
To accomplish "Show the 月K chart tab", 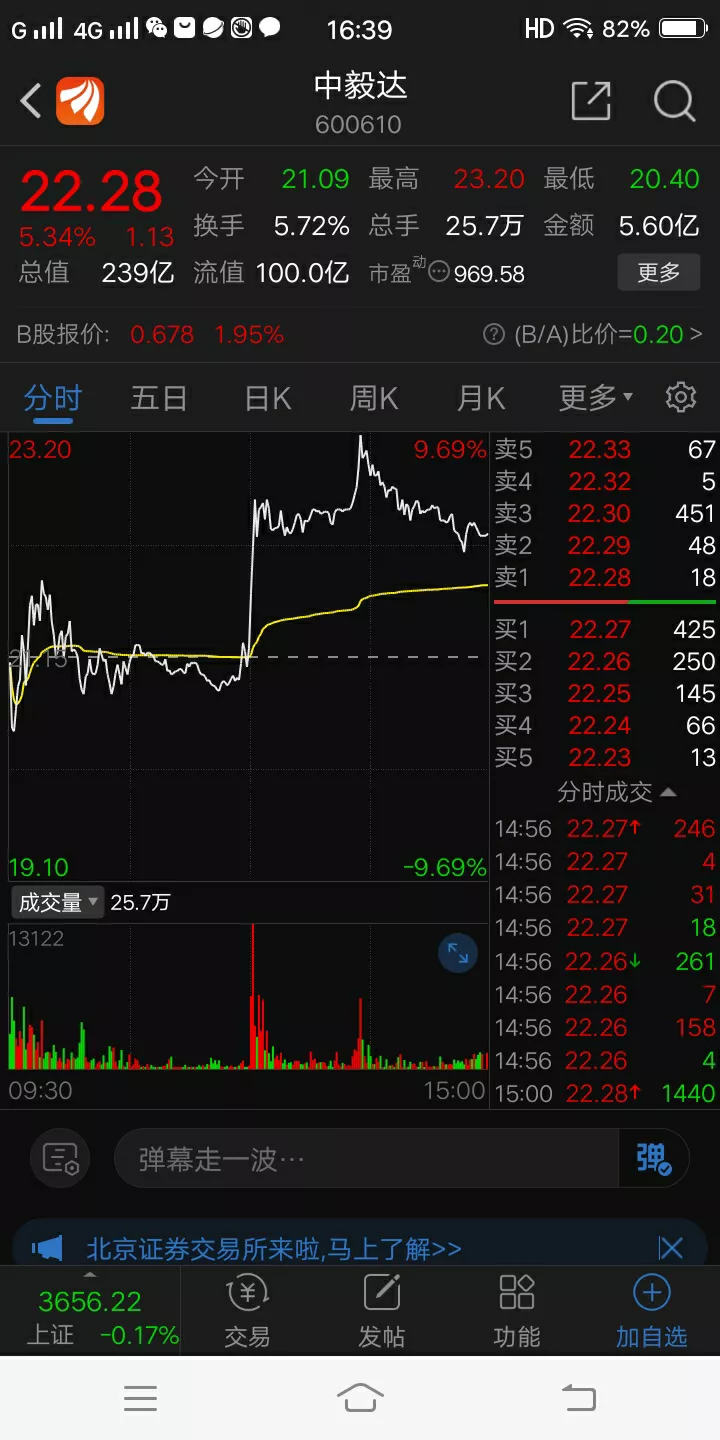I will pos(481,398).
